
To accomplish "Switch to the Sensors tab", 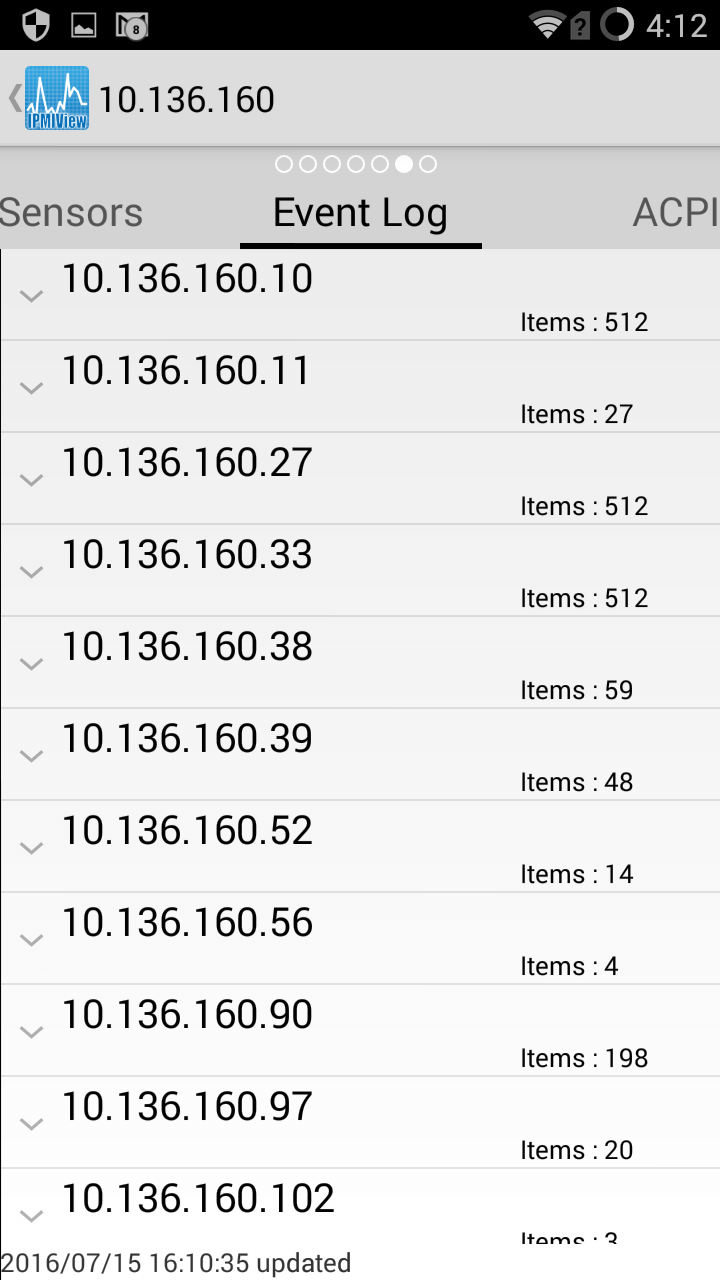I will click(x=72, y=213).
